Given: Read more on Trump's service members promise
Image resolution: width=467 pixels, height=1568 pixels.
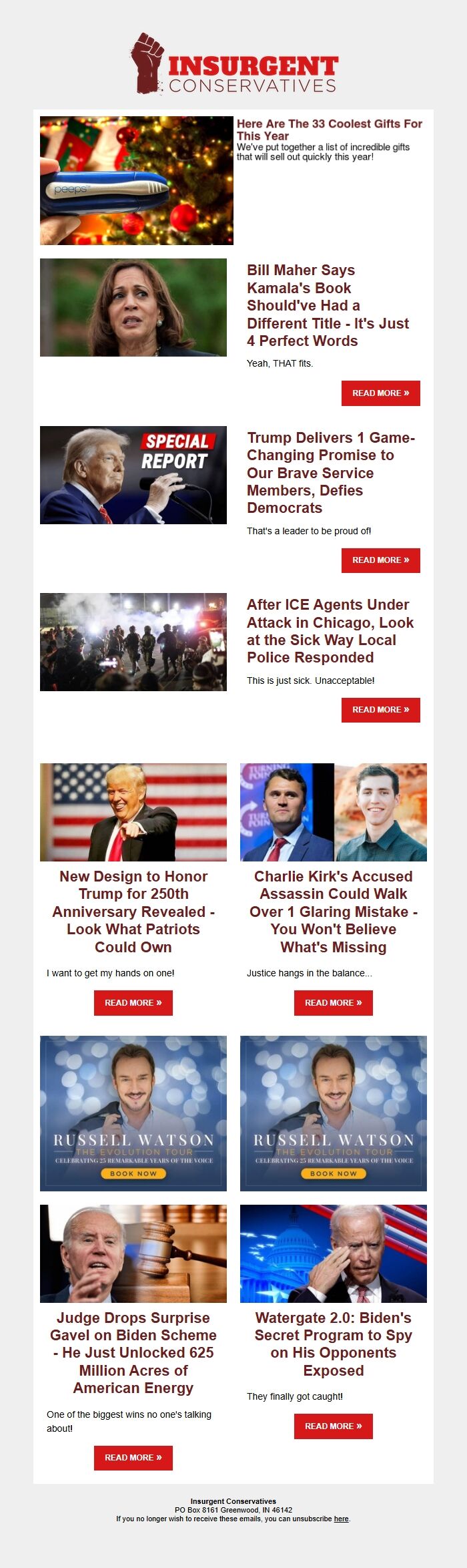Looking at the screenshot, I should (381, 560).
